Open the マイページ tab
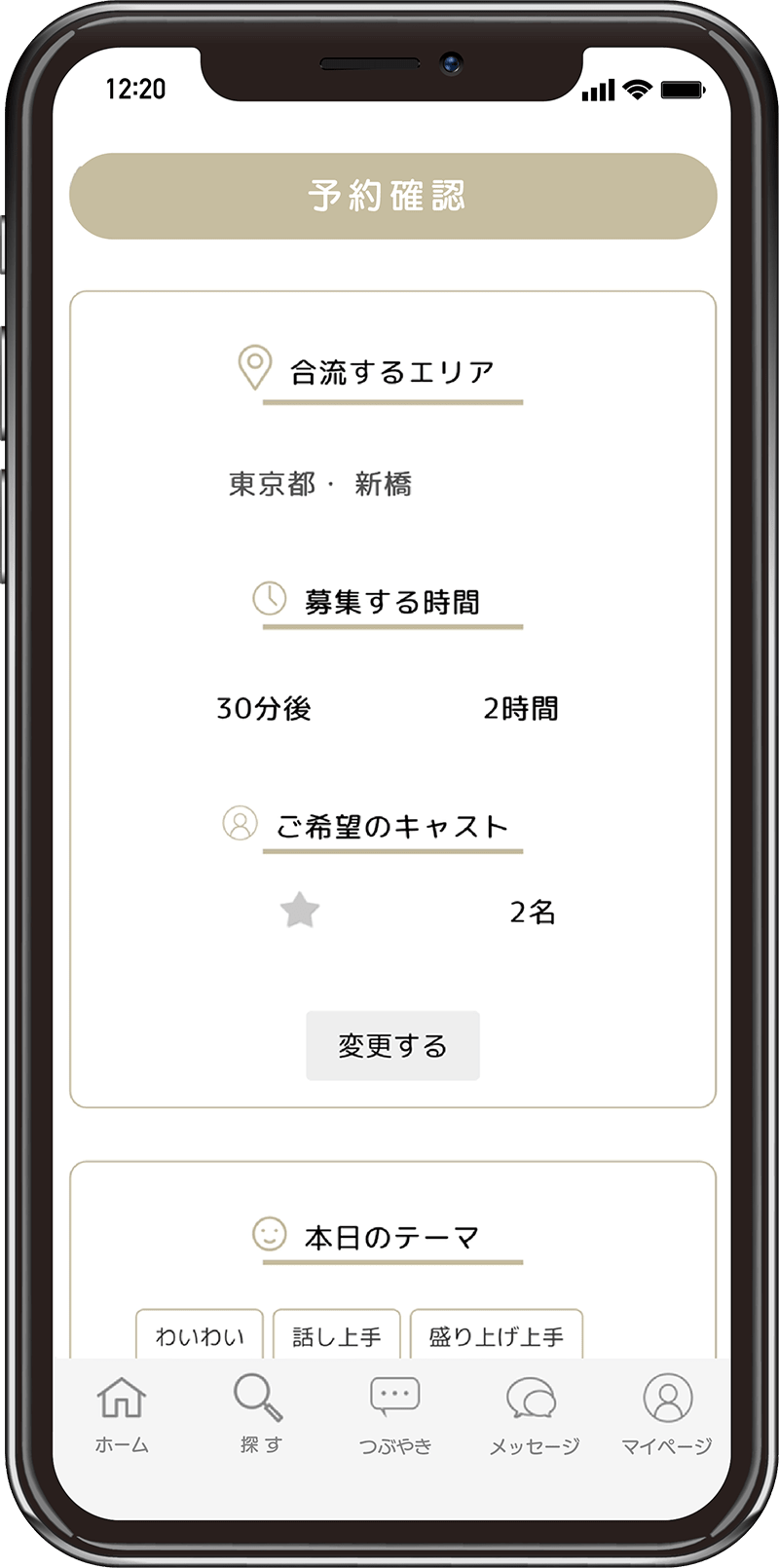The height and width of the screenshot is (1568, 779). point(667,1415)
